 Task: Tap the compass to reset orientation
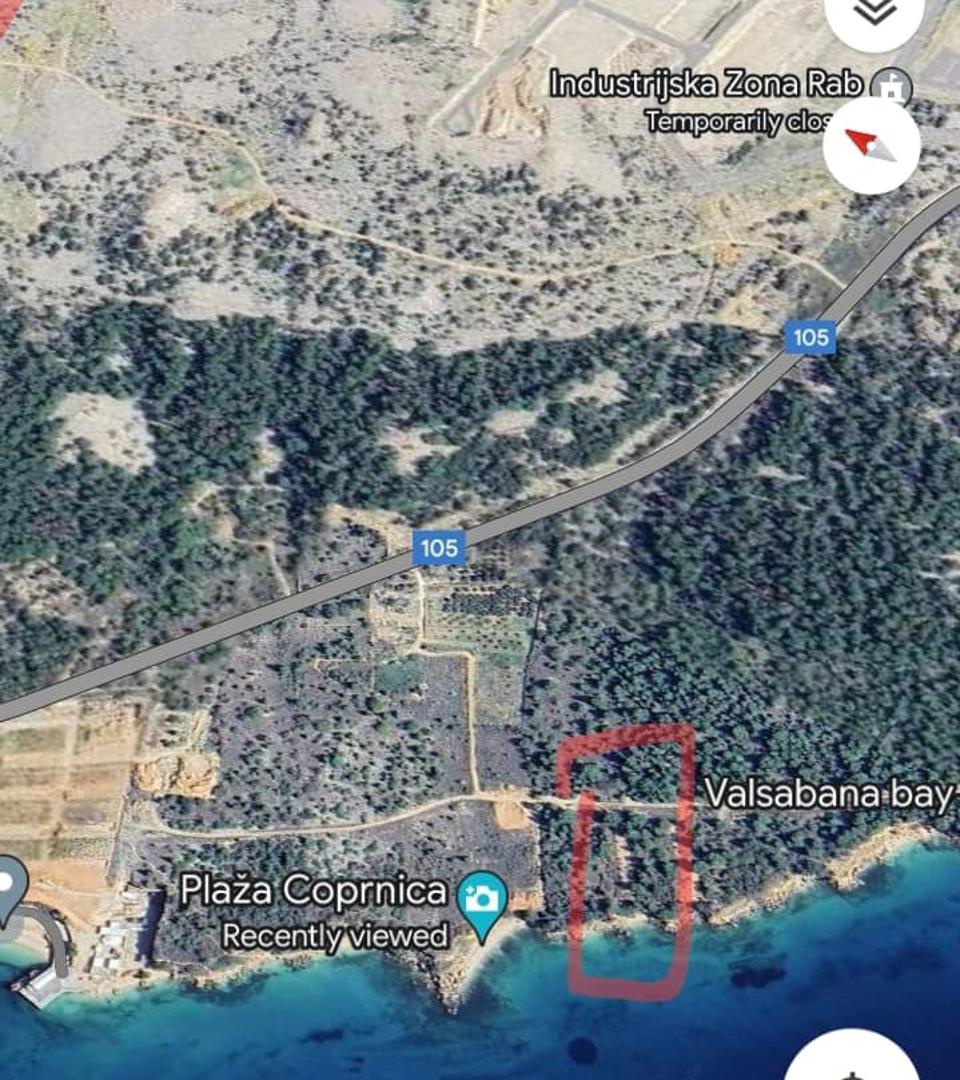point(871,146)
